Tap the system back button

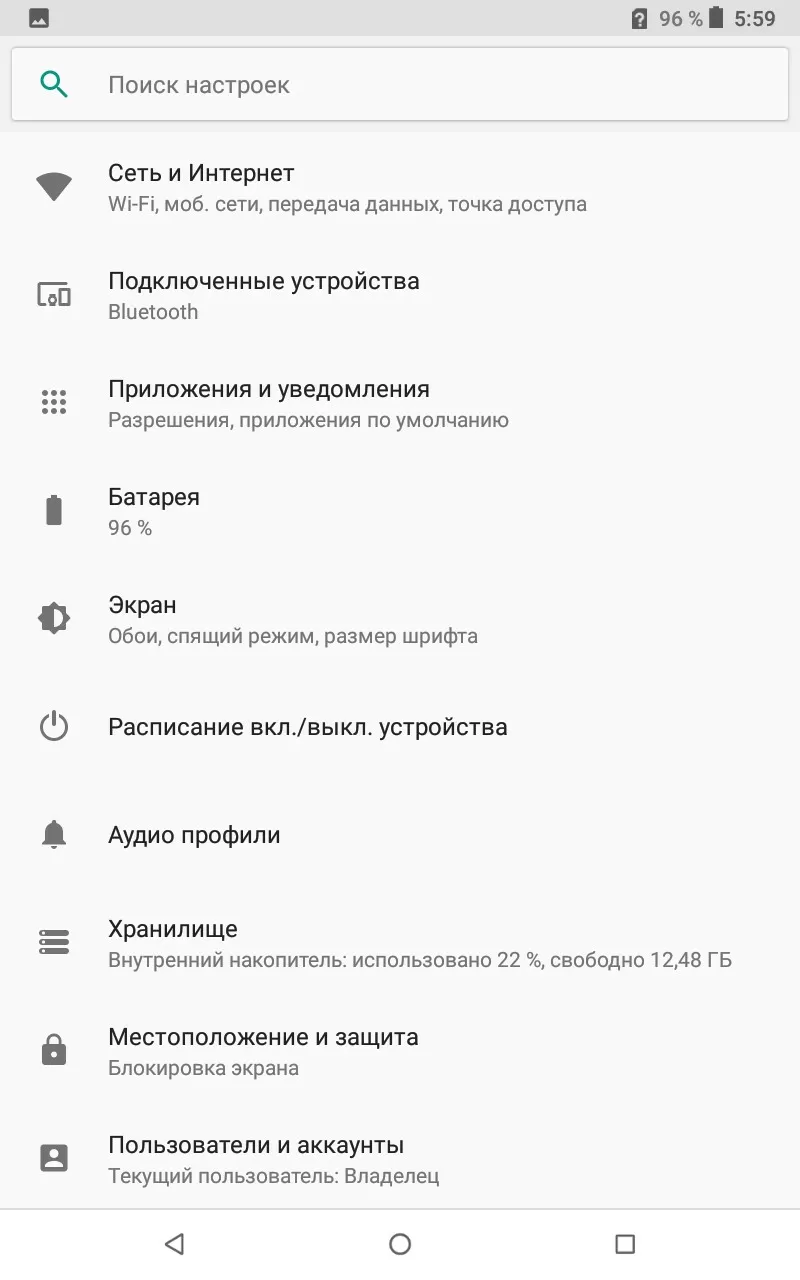click(x=174, y=1244)
